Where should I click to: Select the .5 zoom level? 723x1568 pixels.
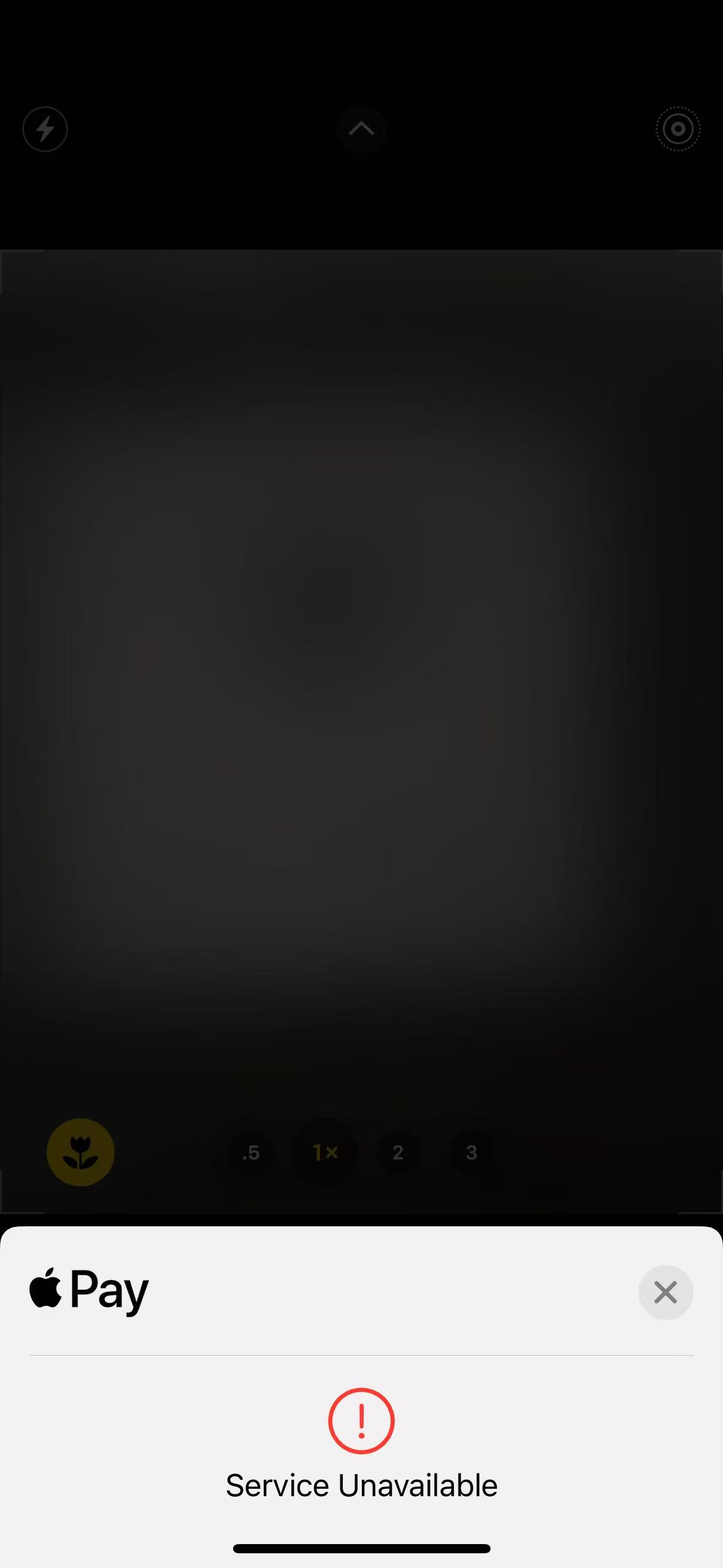251,1153
